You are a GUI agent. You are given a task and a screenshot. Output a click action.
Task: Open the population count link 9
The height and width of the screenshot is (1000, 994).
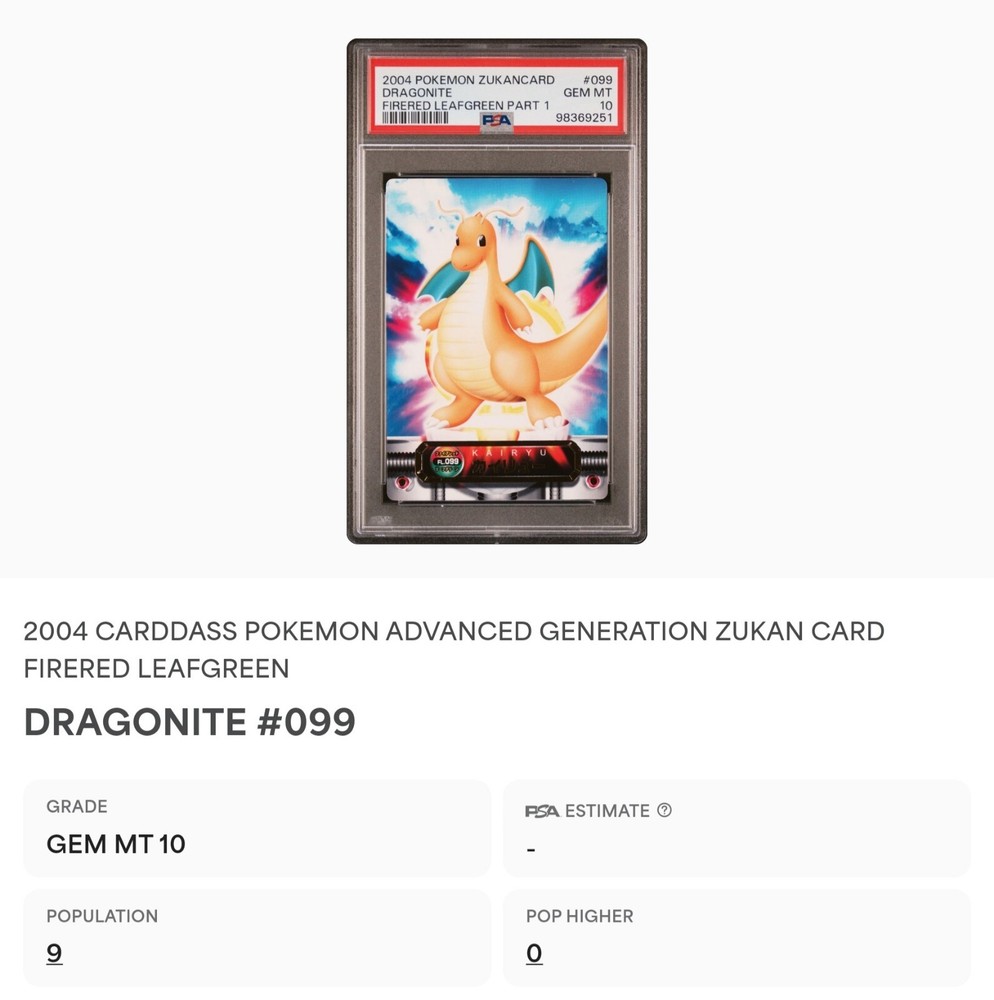click(54, 953)
